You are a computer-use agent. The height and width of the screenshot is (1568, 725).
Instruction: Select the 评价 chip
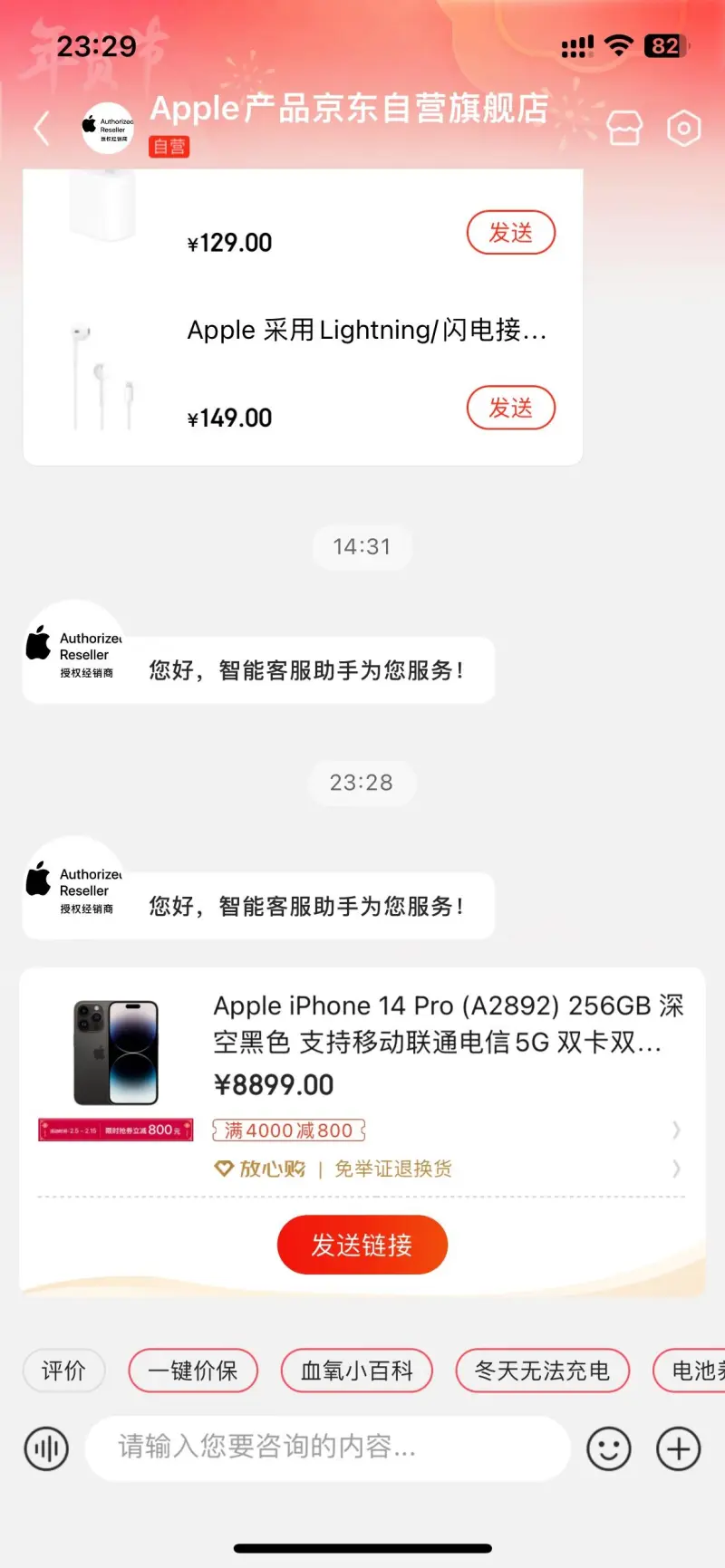[63, 1371]
